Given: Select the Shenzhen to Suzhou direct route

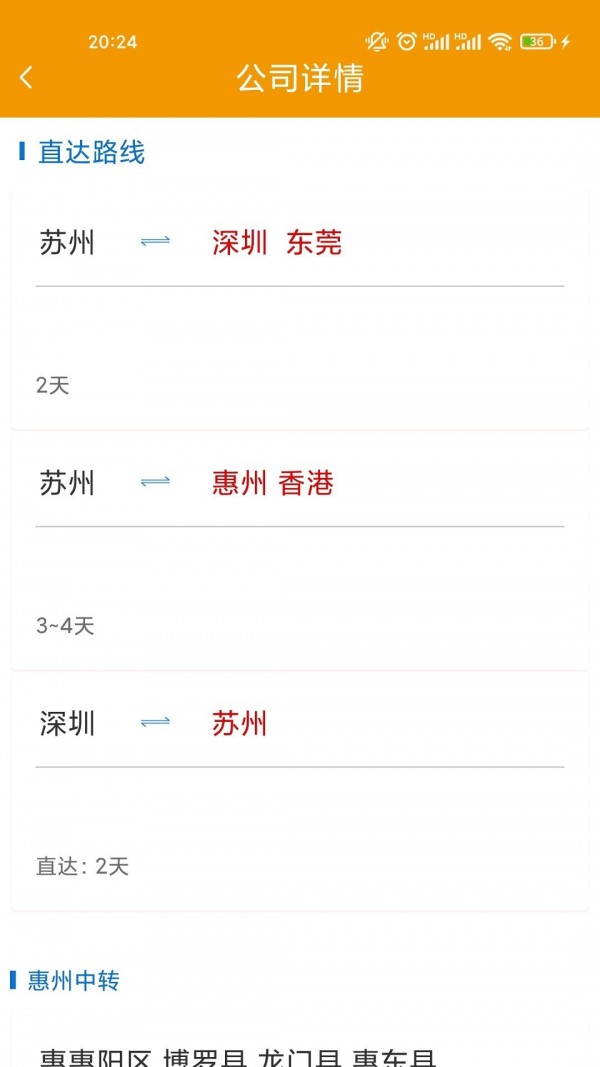Looking at the screenshot, I should pyautogui.click(x=299, y=791).
